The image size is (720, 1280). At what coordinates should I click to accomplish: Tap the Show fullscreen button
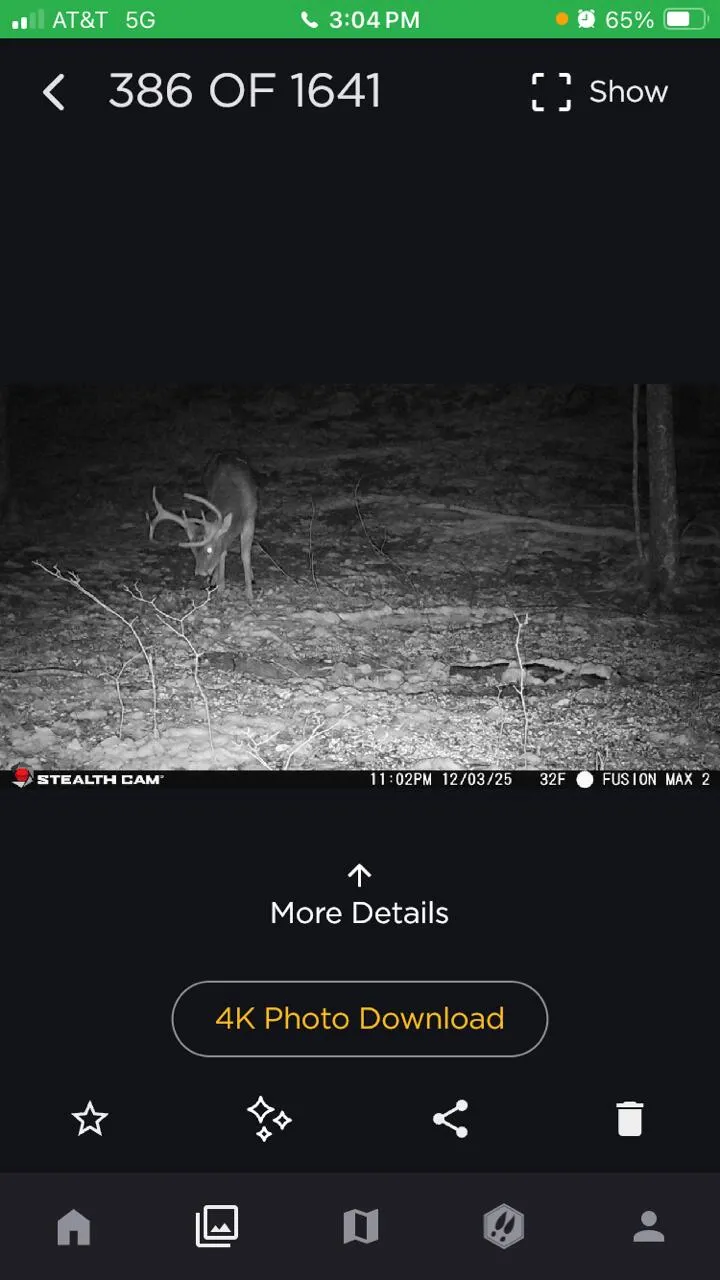click(x=598, y=92)
